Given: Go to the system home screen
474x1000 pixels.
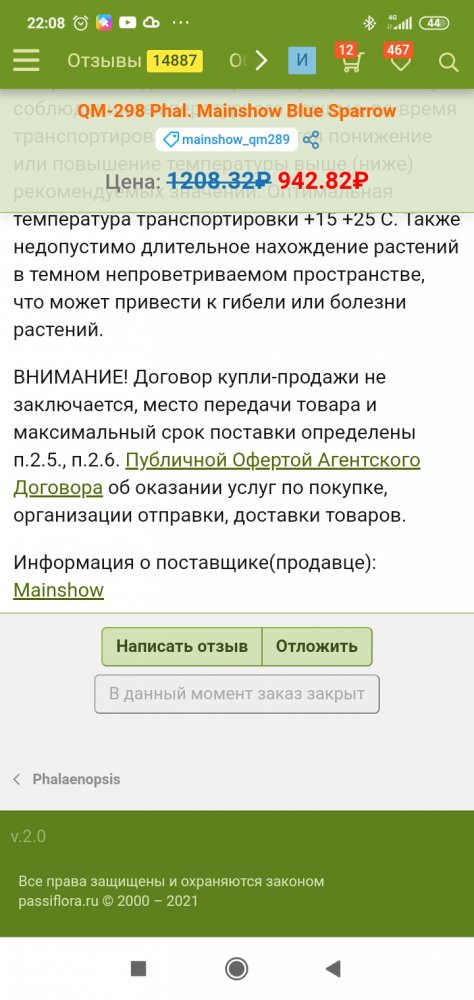Looking at the screenshot, I should [x=237, y=969].
